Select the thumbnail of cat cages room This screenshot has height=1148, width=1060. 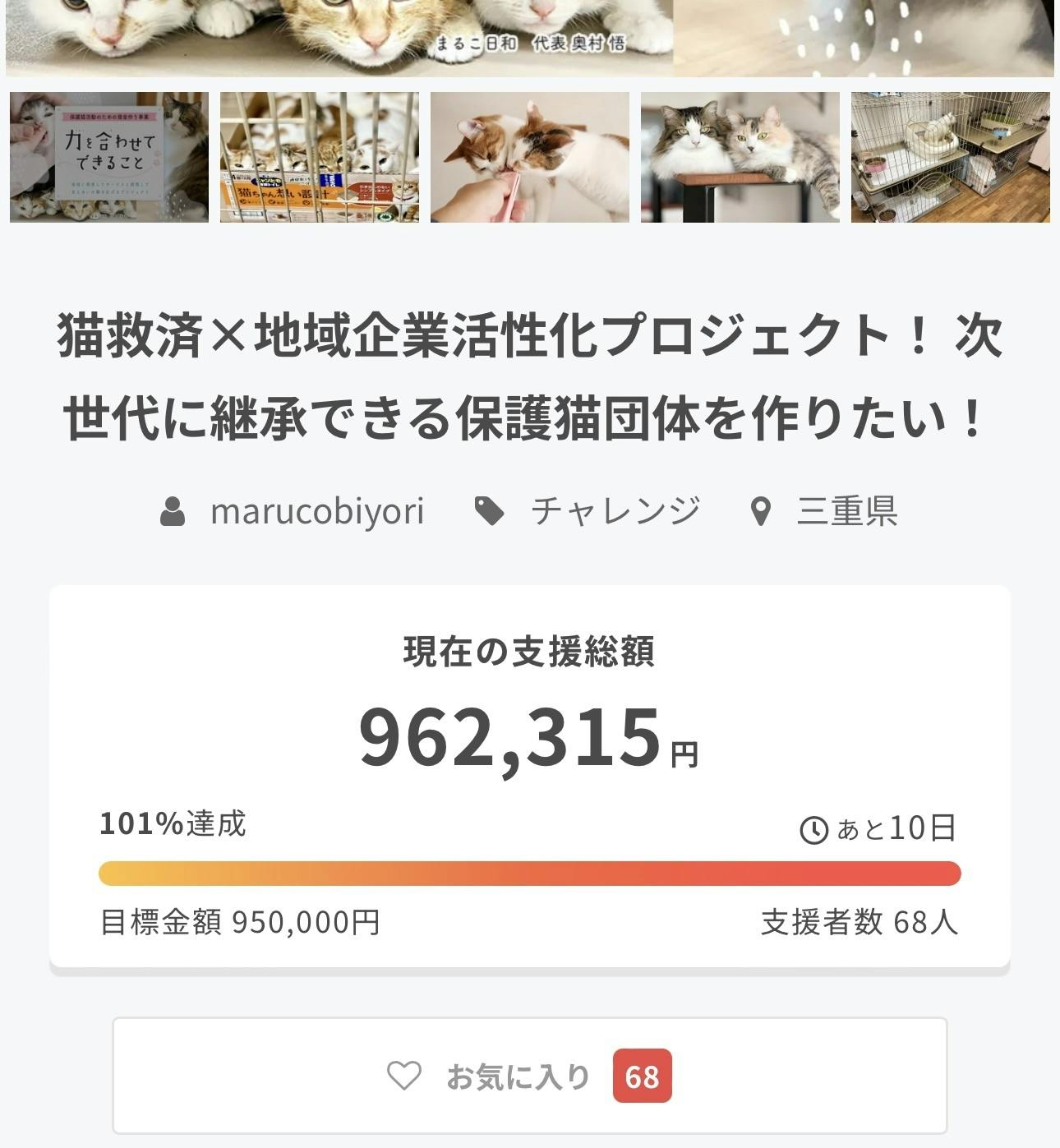click(951, 157)
